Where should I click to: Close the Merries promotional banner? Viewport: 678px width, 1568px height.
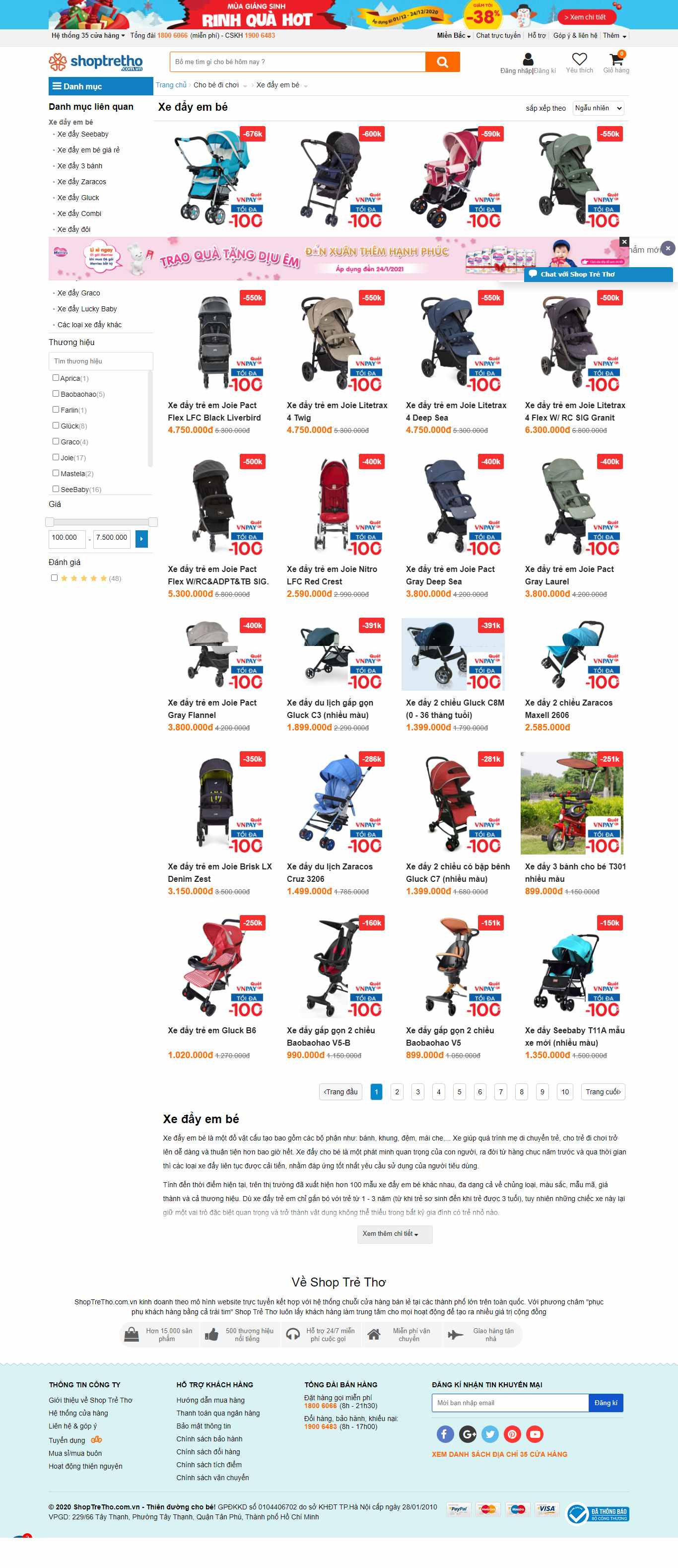(x=624, y=242)
